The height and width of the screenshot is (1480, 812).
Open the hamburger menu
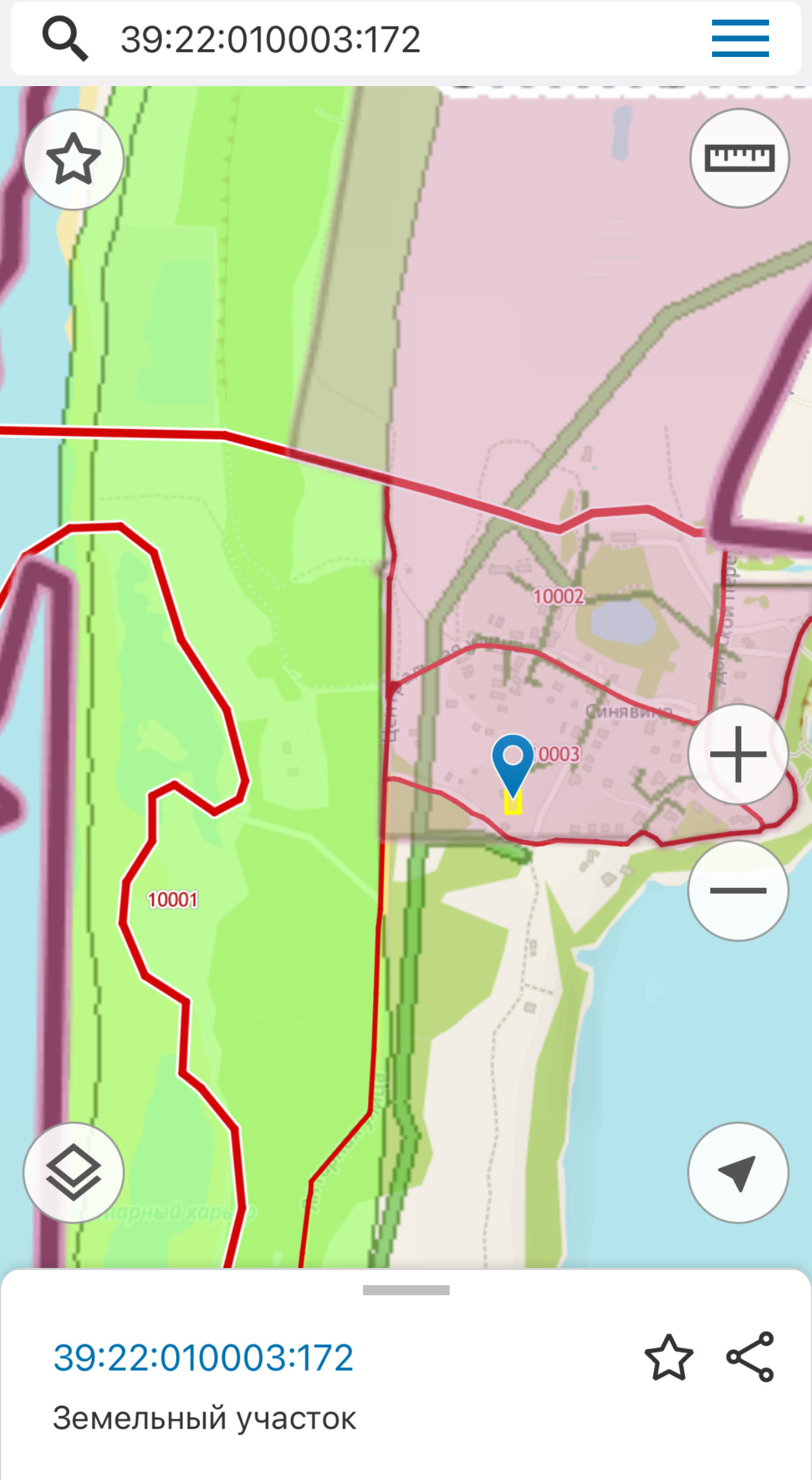click(740, 38)
